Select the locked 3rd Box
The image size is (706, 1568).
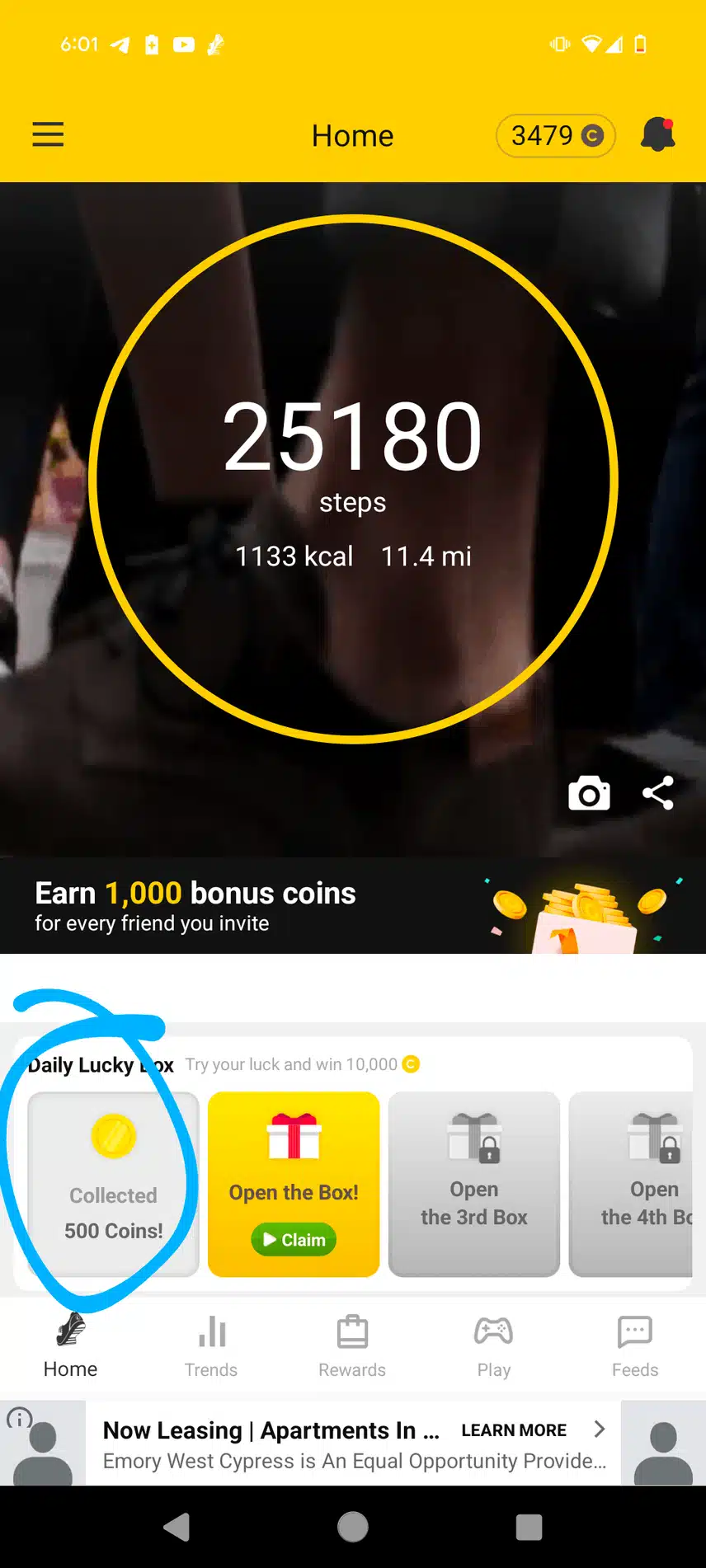tap(474, 1184)
